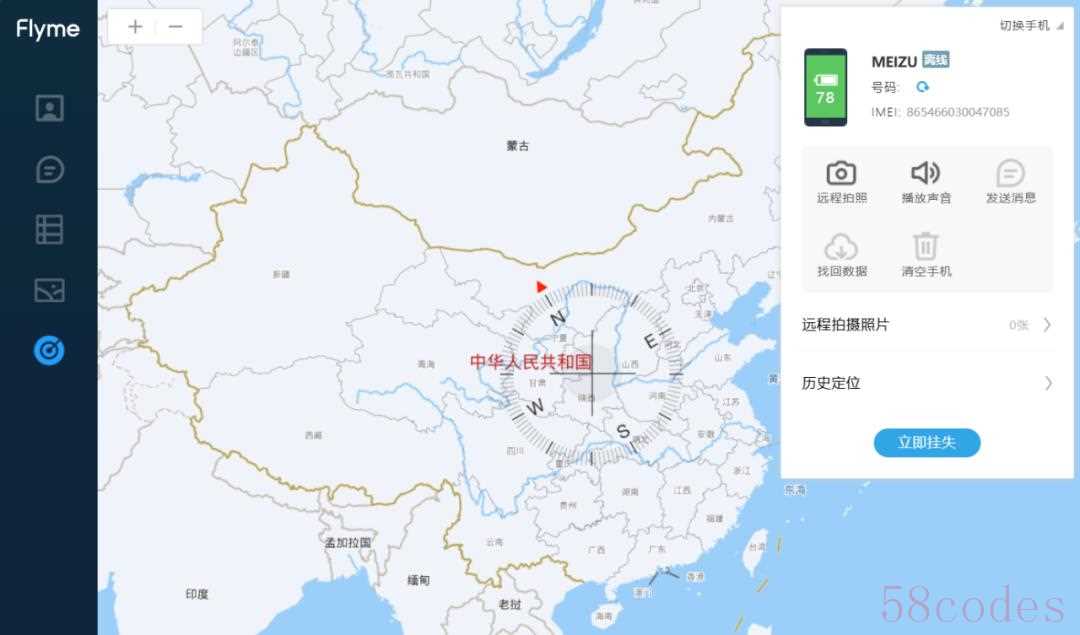Zoom in on the map
The height and width of the screenshot is (635, 1080).
point(136,27)
